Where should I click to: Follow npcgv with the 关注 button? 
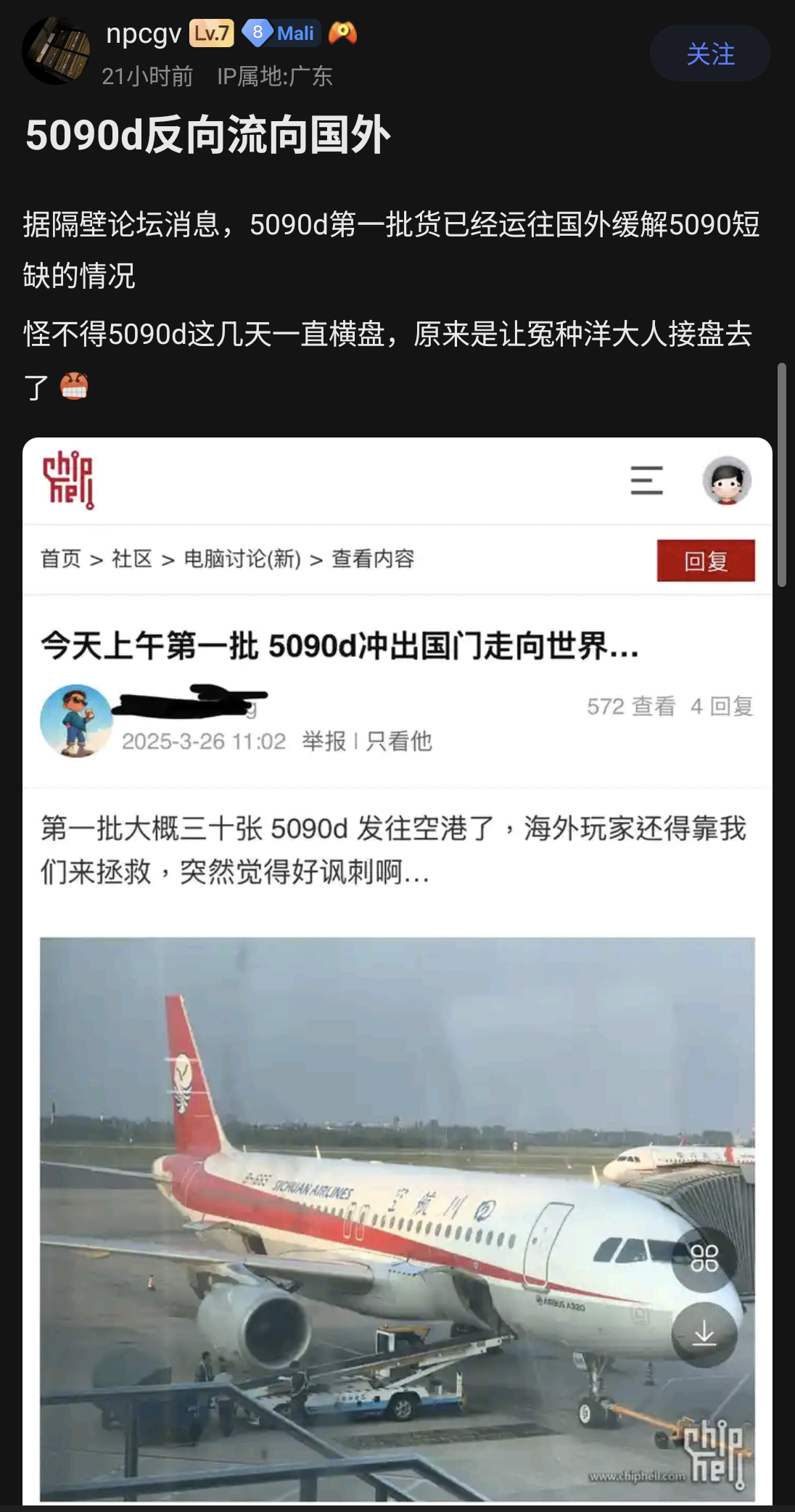point(709,54)
